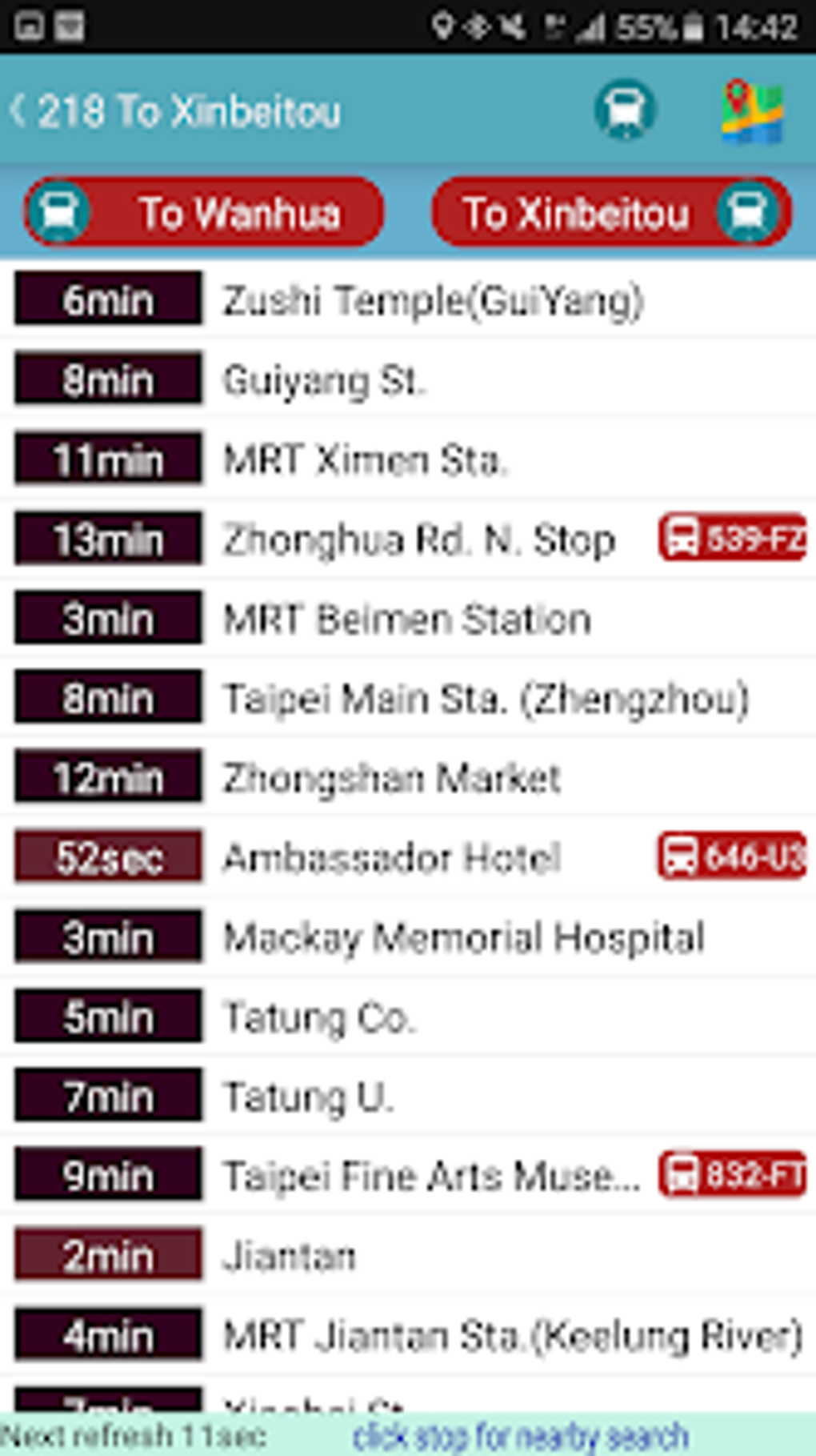
Task: Open the Tatung U. stop
Action: pos(307,1097)
